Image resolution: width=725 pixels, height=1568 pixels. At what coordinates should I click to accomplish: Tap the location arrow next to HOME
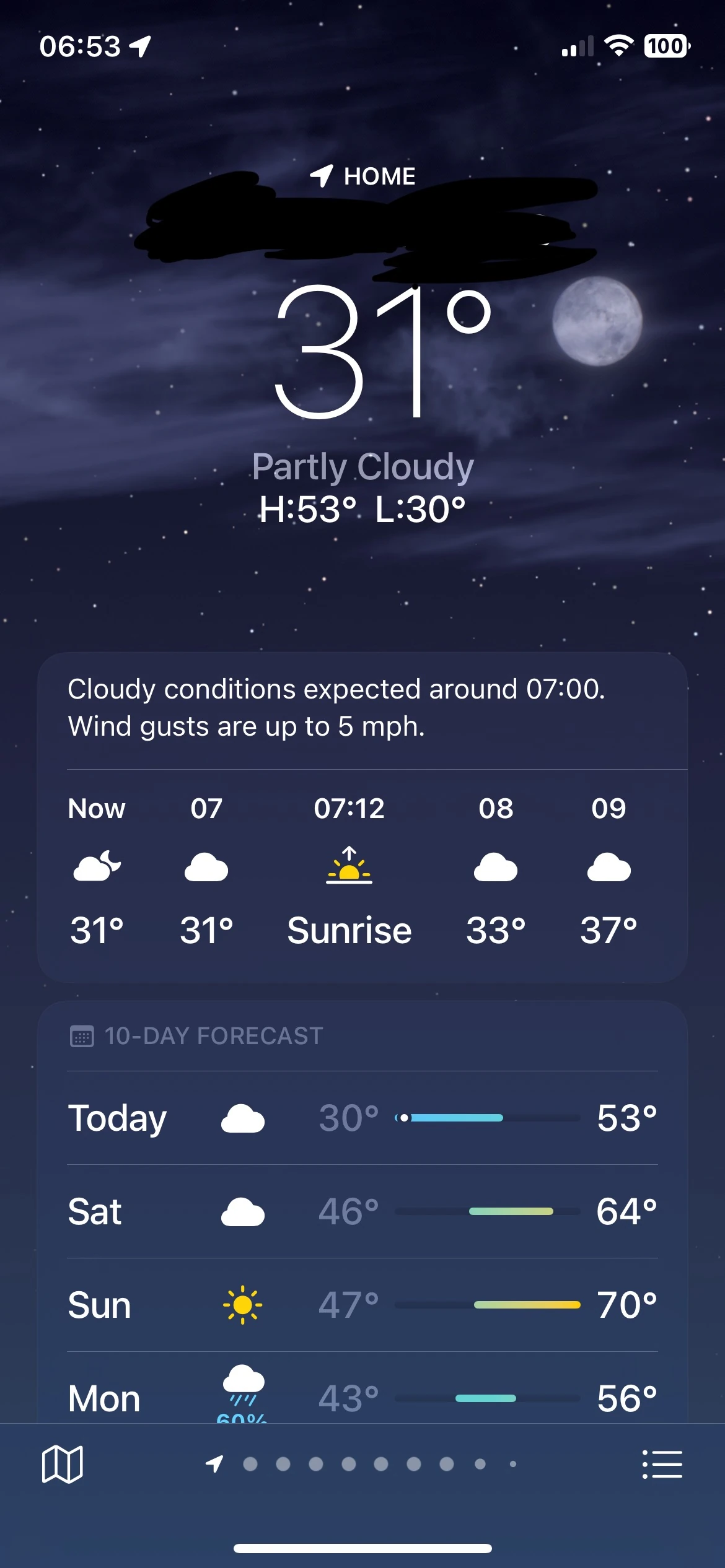[322, 176]
